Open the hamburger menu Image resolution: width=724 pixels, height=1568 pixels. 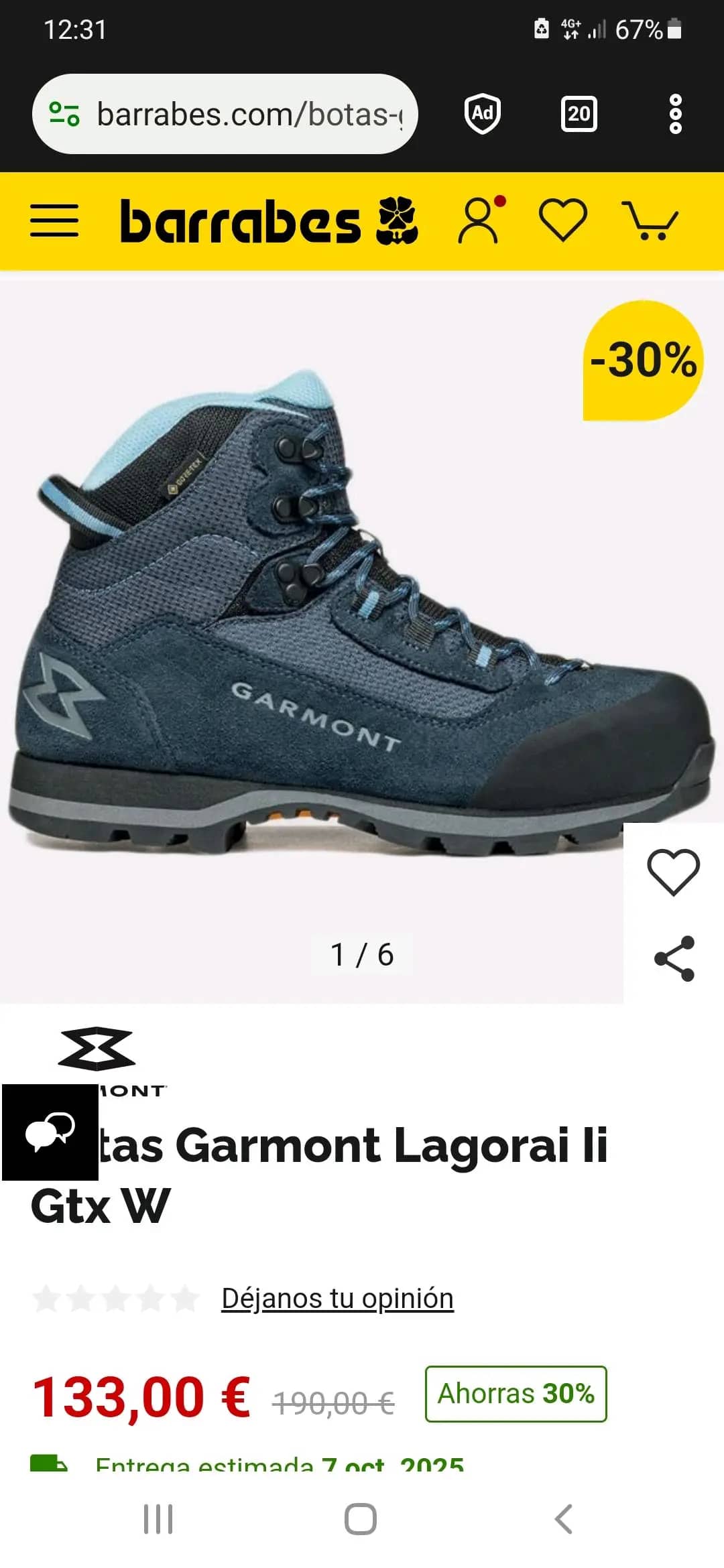click(54, 221)
